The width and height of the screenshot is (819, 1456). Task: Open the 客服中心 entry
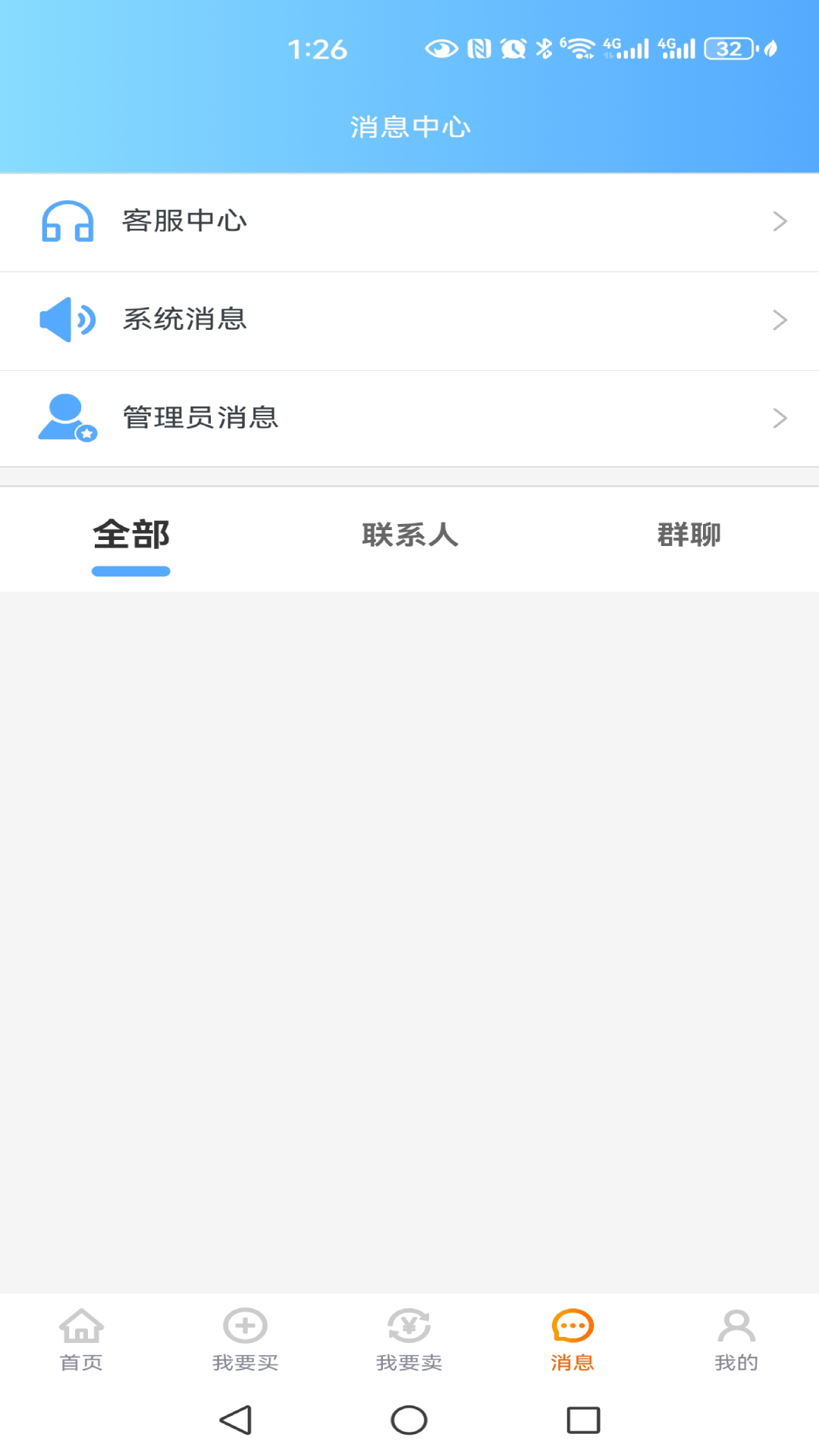click(409, 221)
